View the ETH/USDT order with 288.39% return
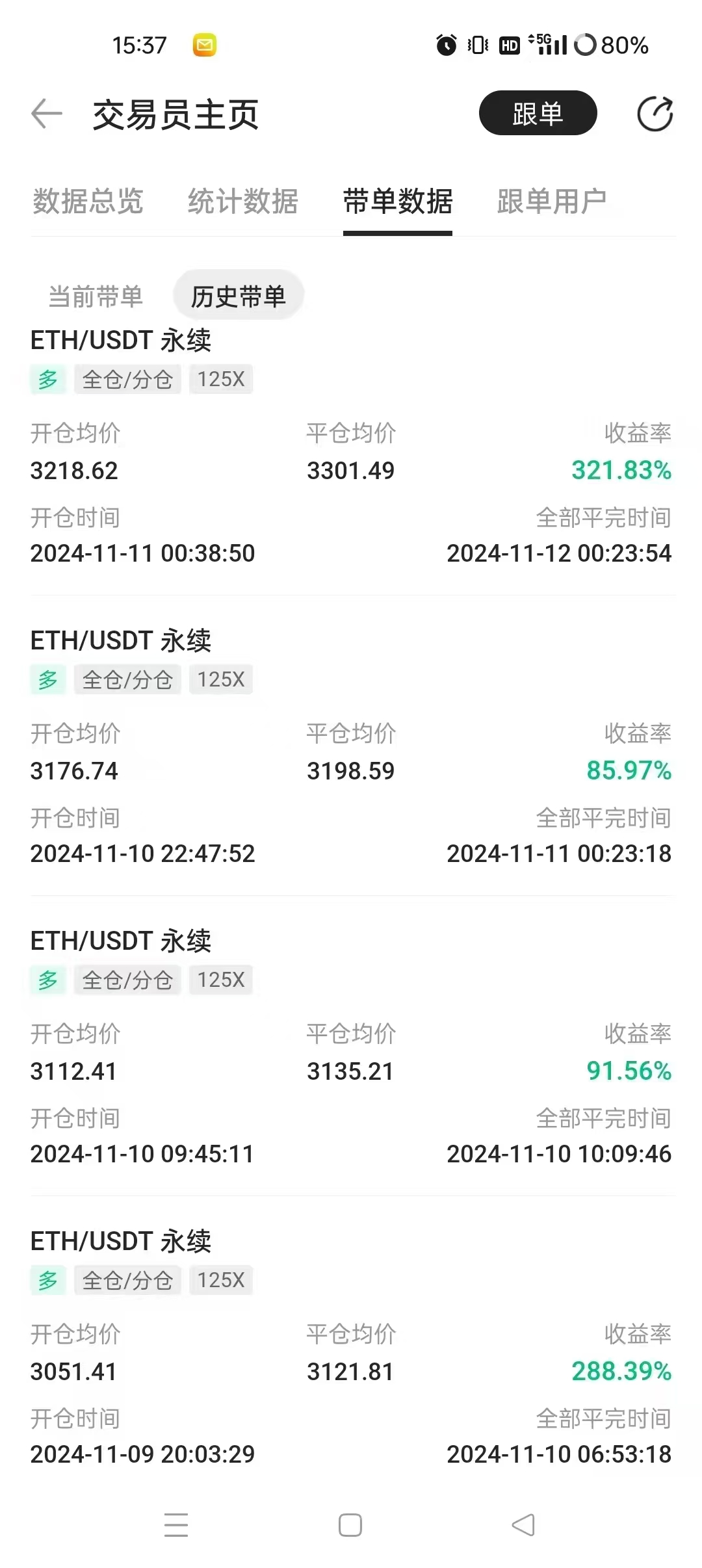The height and width of the screenshot is (1568, 702). pos(351,1355)
